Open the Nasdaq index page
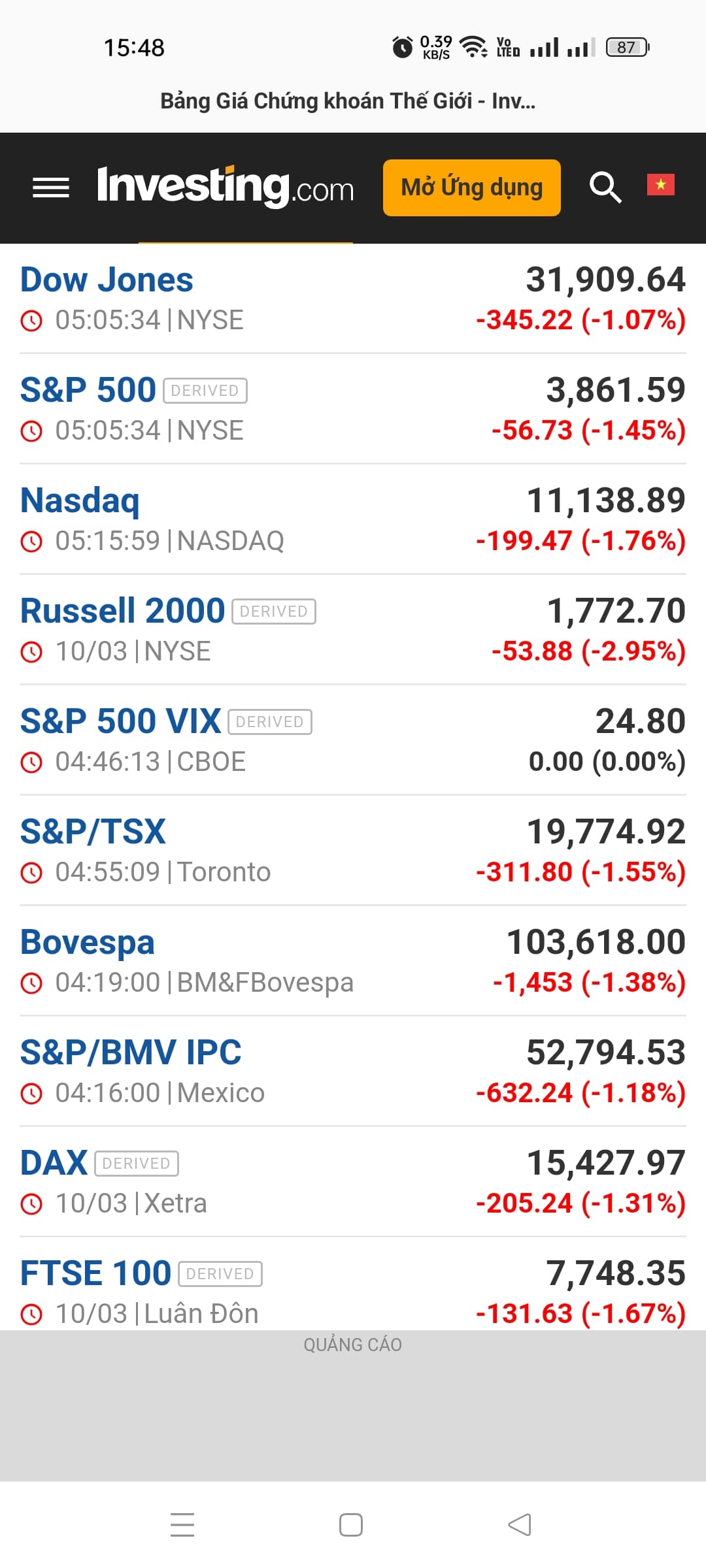This screenshot has width=706, height=1568. pos(80,500)
